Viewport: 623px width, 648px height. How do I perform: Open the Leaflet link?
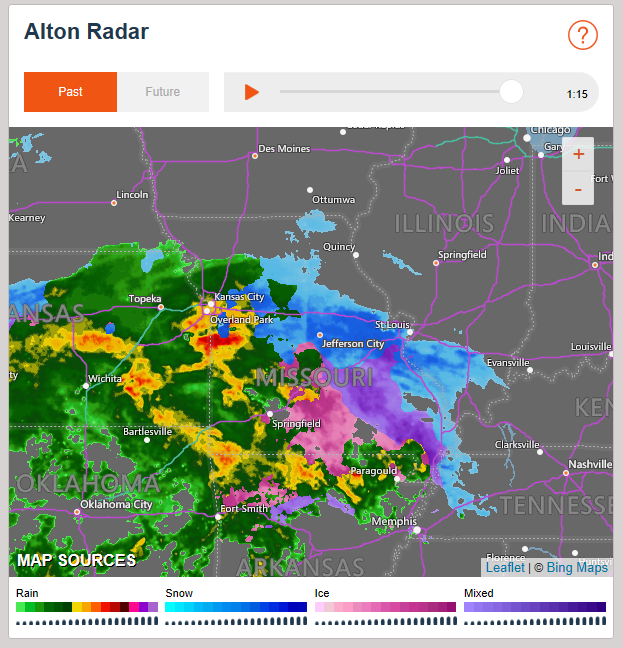point(505,567)
